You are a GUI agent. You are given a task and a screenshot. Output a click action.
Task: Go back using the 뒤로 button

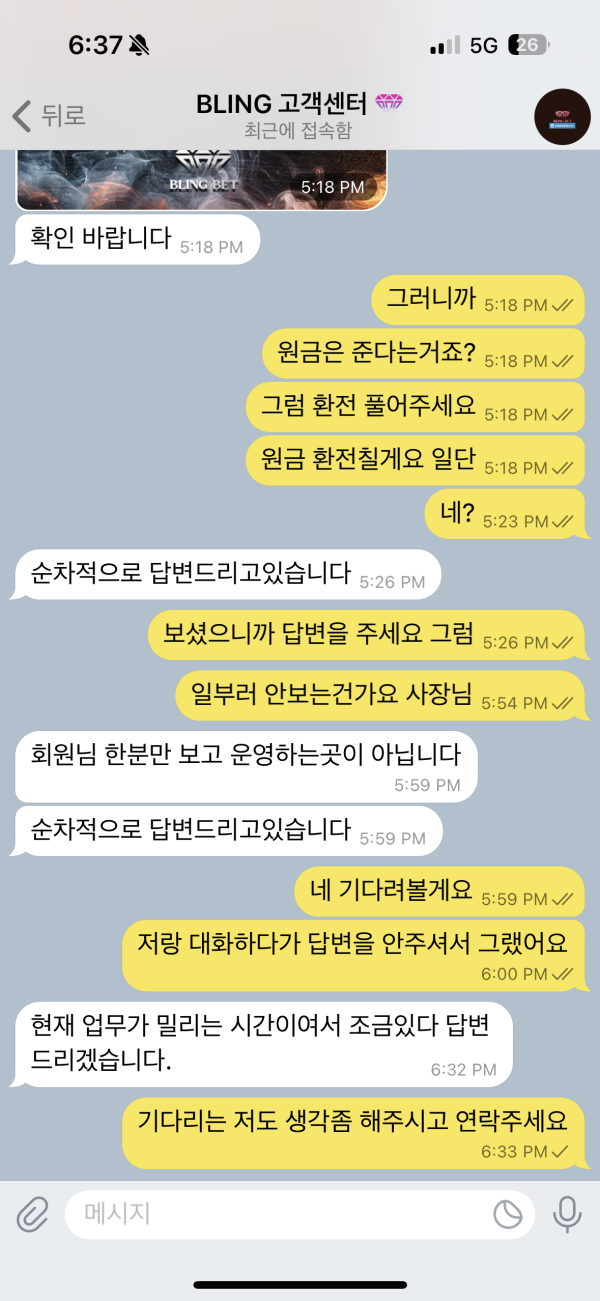tap(48, 115)
